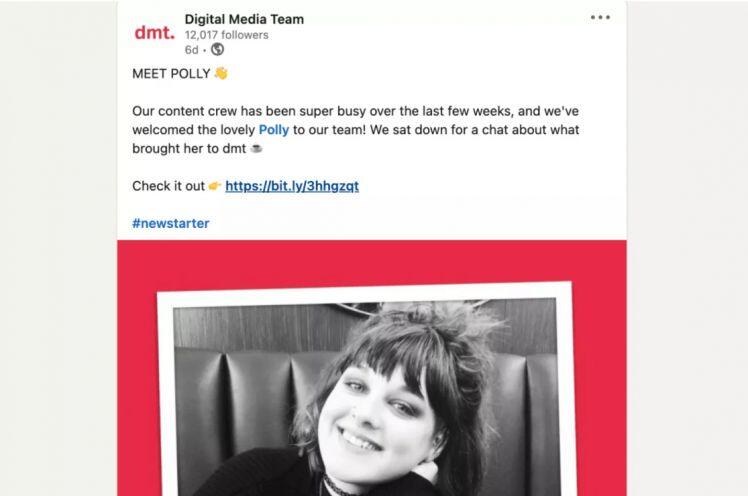The image size is (748, 496).
Task: Open the post's three-dot overflow menu
Action: 600,17
